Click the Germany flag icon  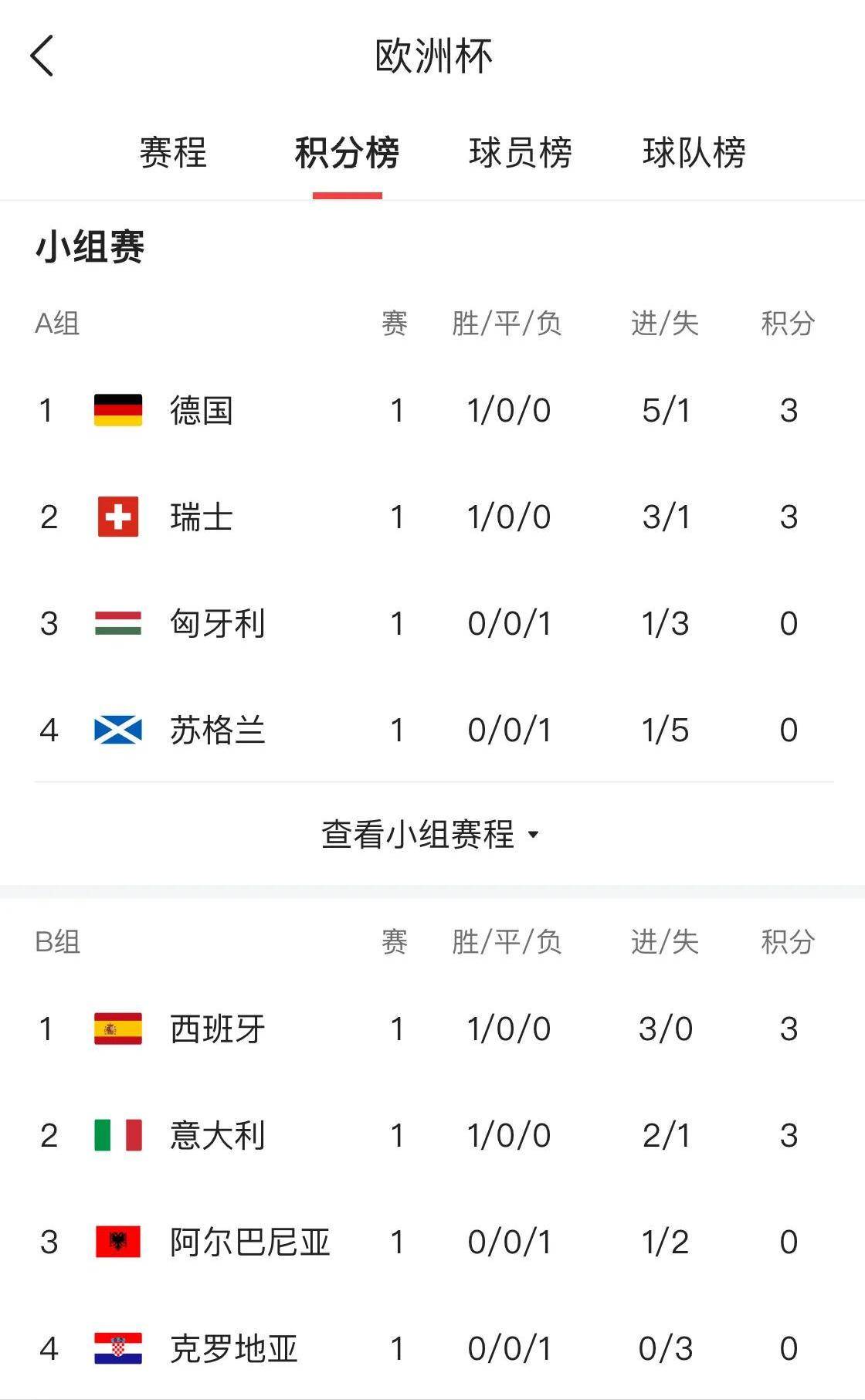(x=117, y=411)
